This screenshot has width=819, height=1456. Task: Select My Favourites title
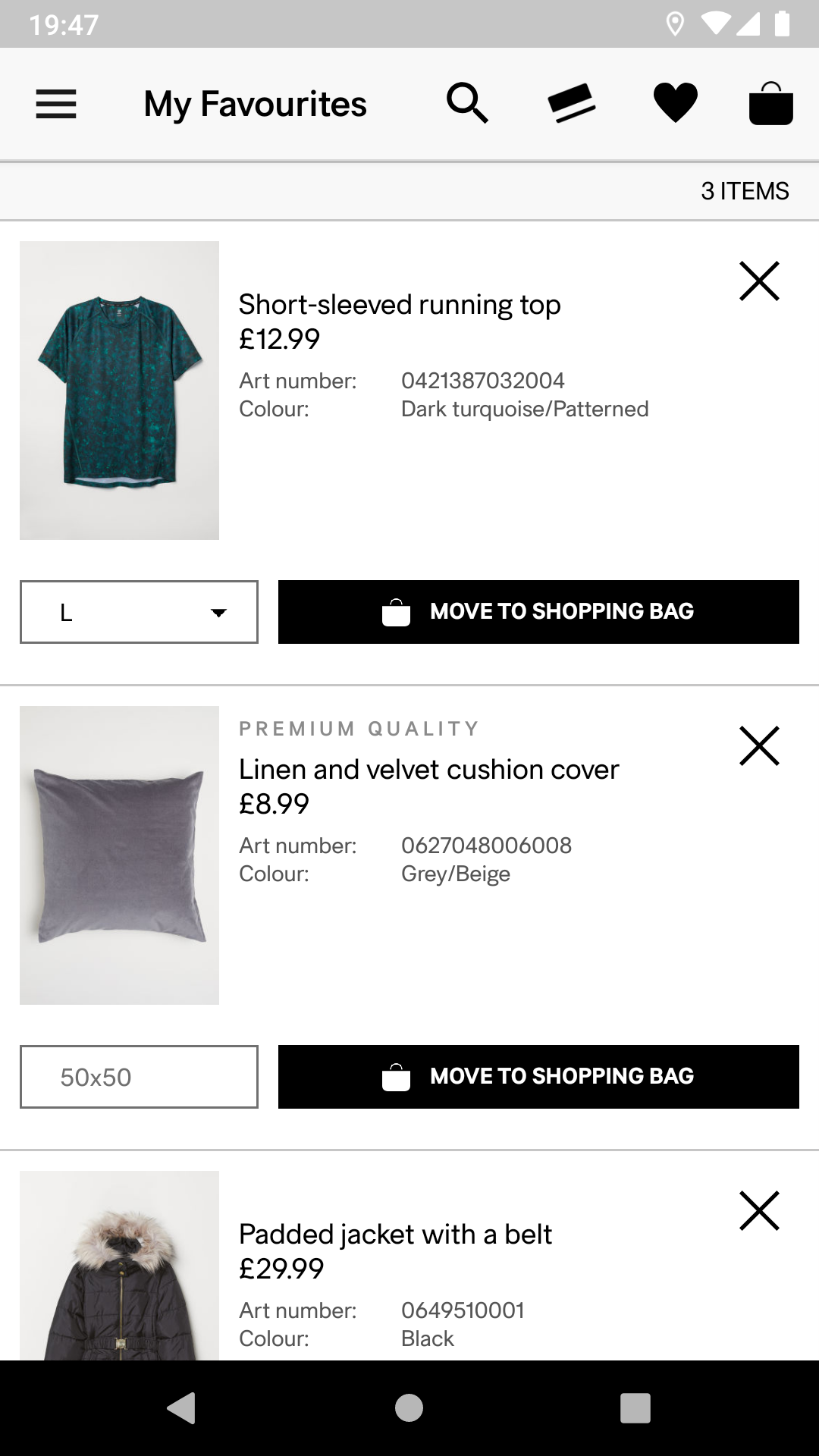[255, 104]
